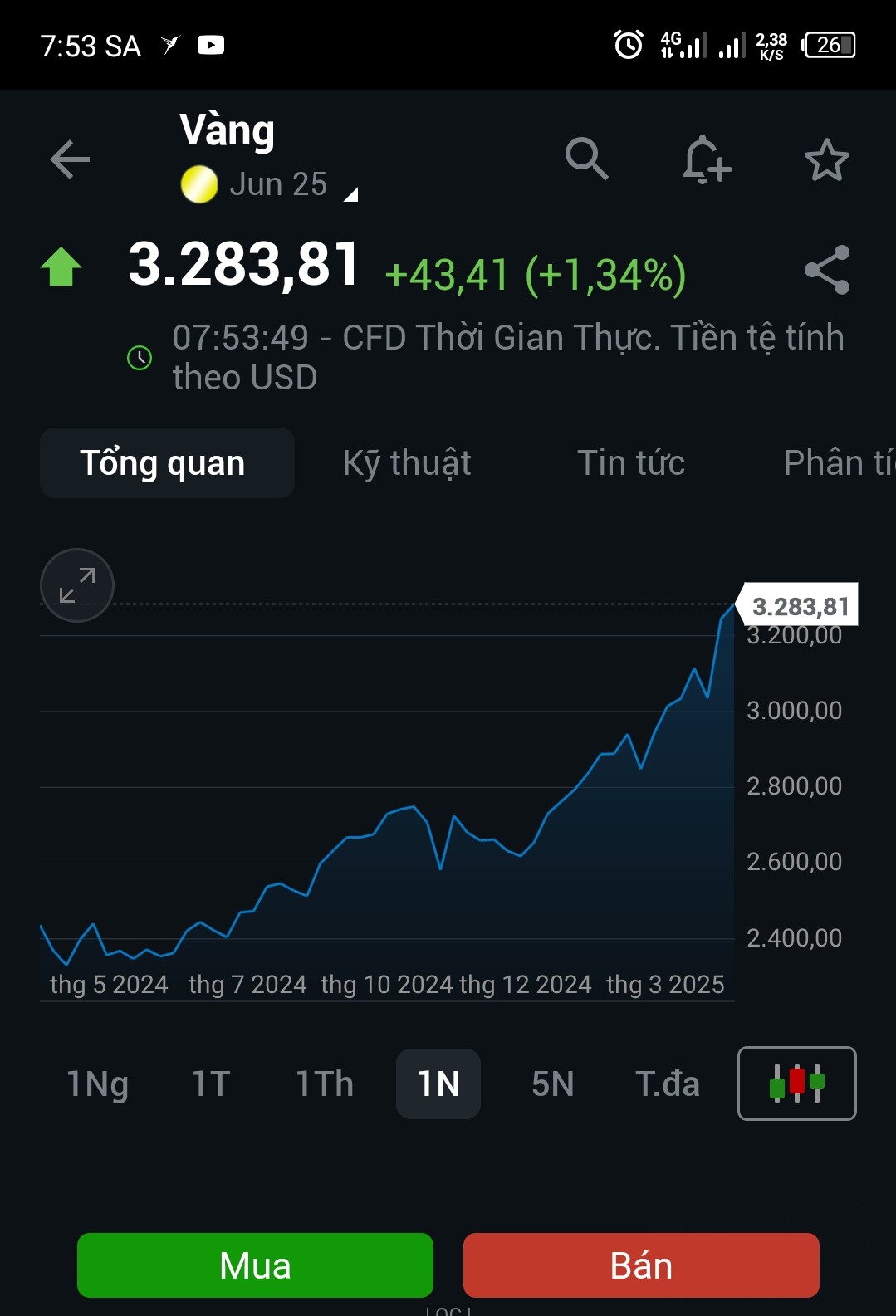The width and height of the screenshot is (896, 1316).
Task: Switch to the candlestick chart type
Action: [x=796, y=1084]
